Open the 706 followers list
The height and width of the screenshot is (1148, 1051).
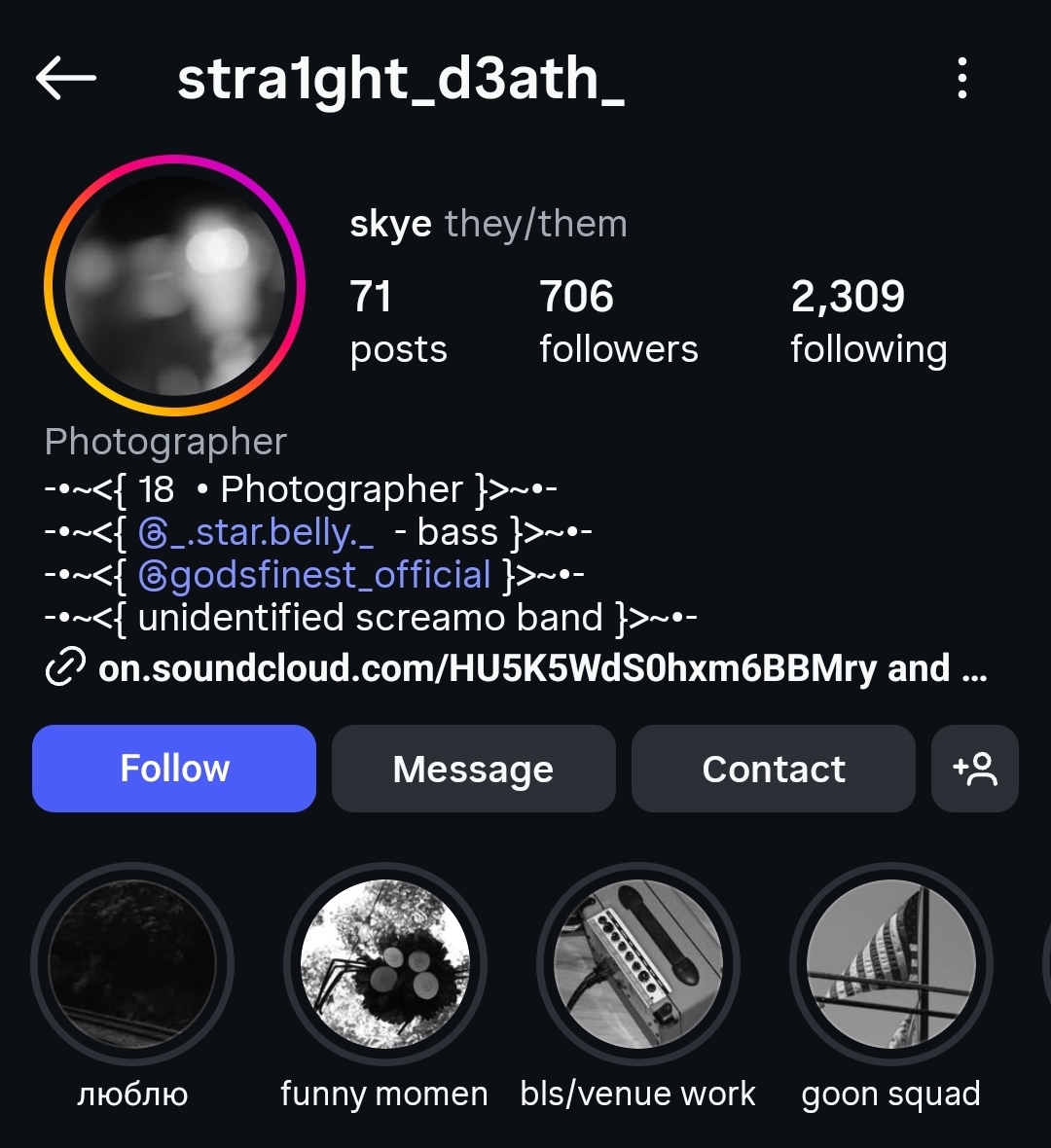point(618,321)
